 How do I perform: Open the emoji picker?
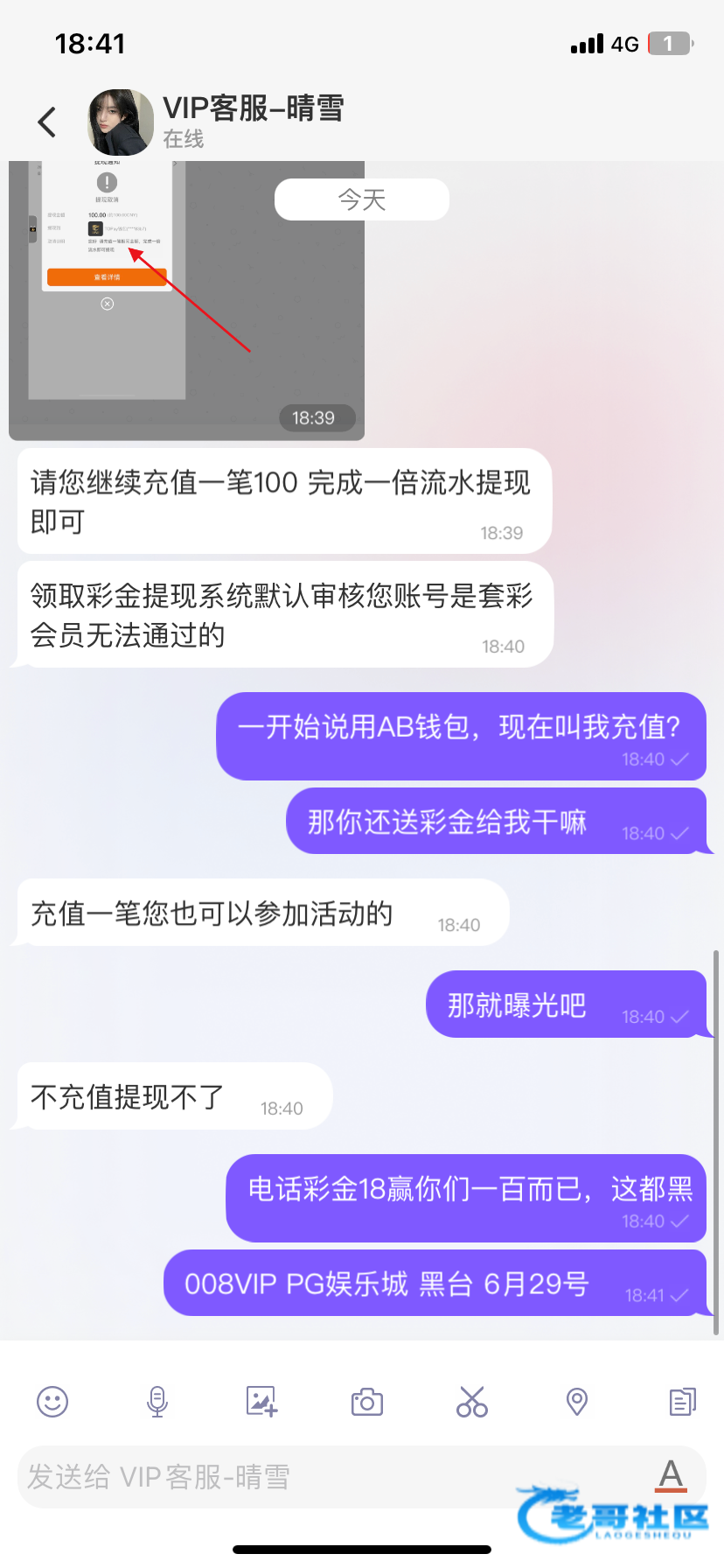52,1402
